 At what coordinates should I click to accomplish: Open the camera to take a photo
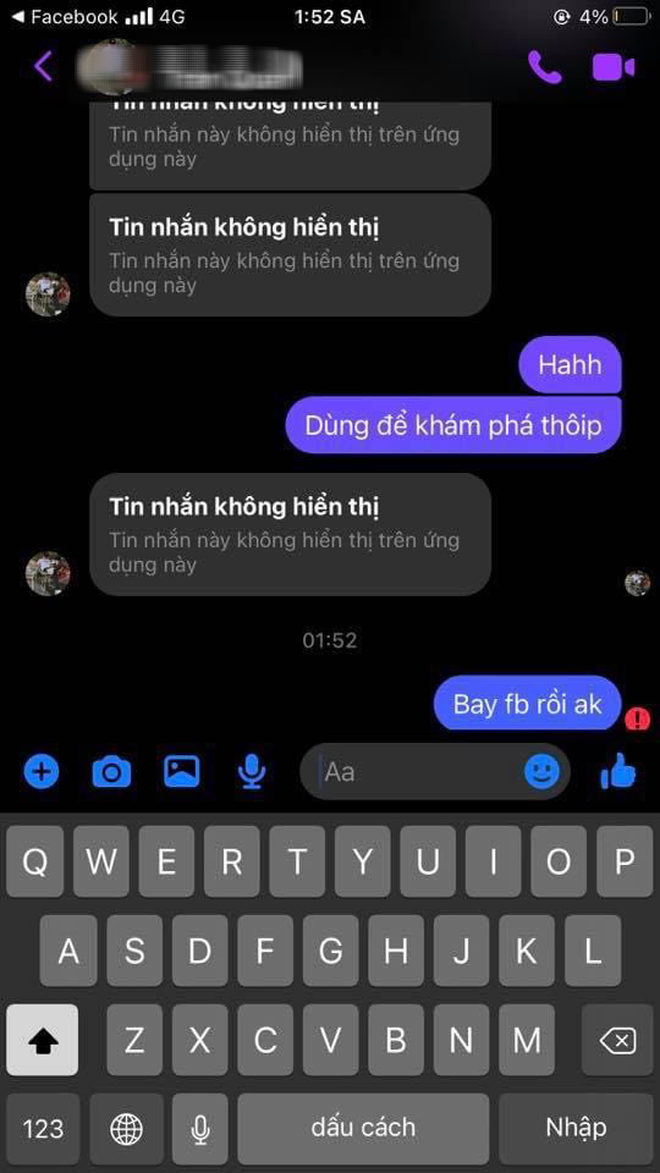(x=111, y=771)
